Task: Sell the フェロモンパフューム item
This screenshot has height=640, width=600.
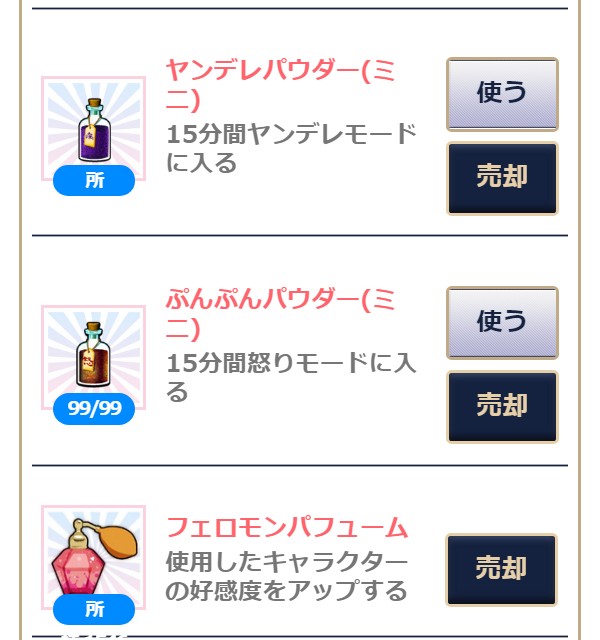Action: [x=501, y=569]
